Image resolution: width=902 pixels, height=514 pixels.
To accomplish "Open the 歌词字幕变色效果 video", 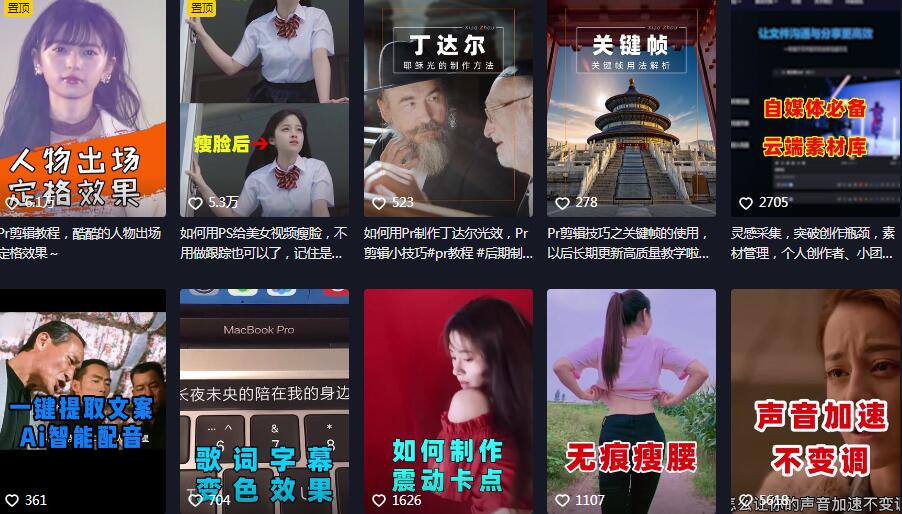I will click(x=264, y=400).
